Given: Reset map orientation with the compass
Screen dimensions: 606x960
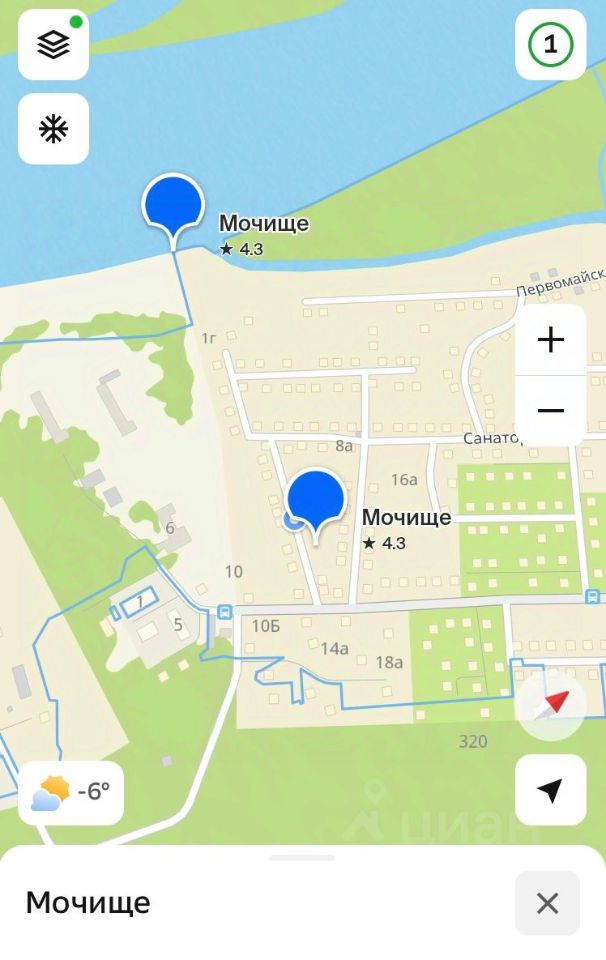Looking at the screenshot, I should pyautogui.click(x=550, y=705).
